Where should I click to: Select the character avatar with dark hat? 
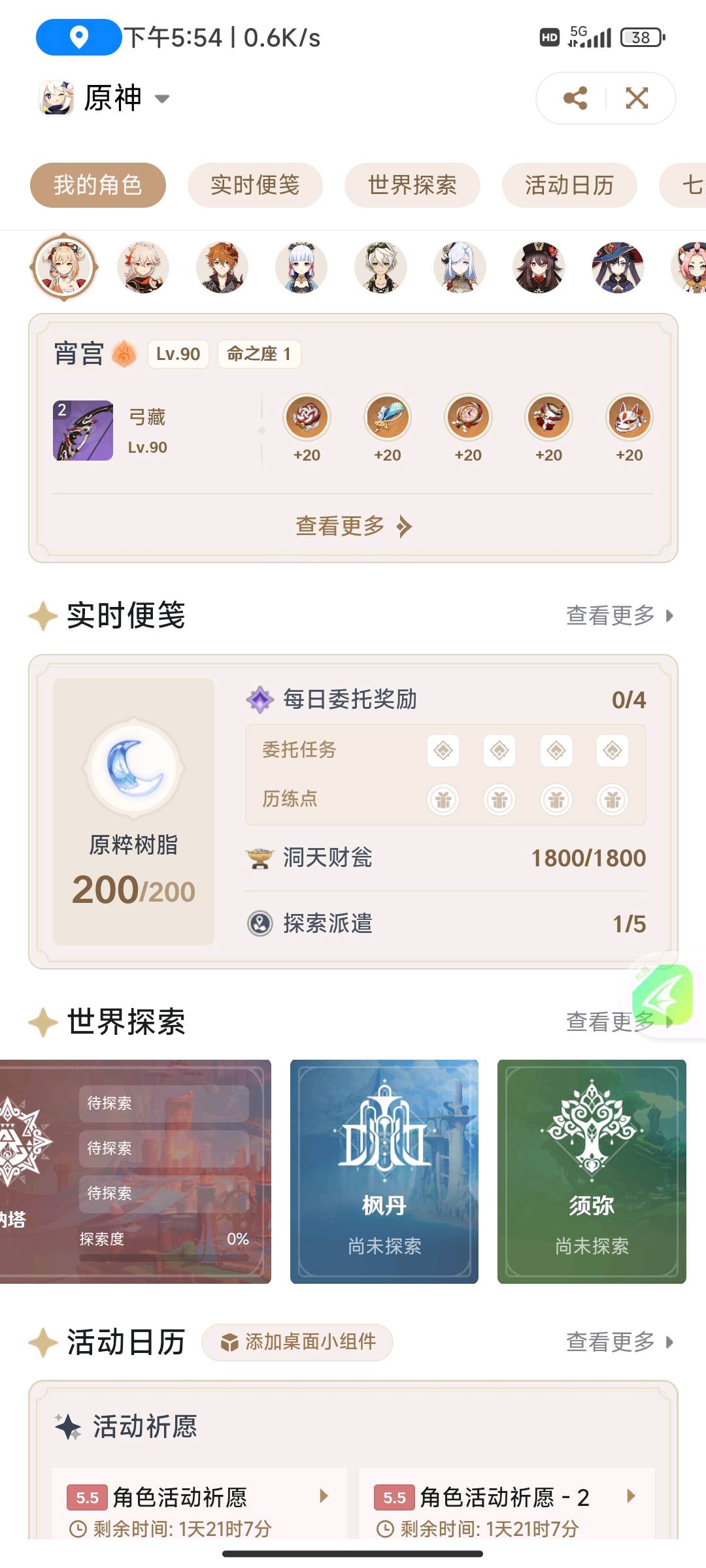539,267
